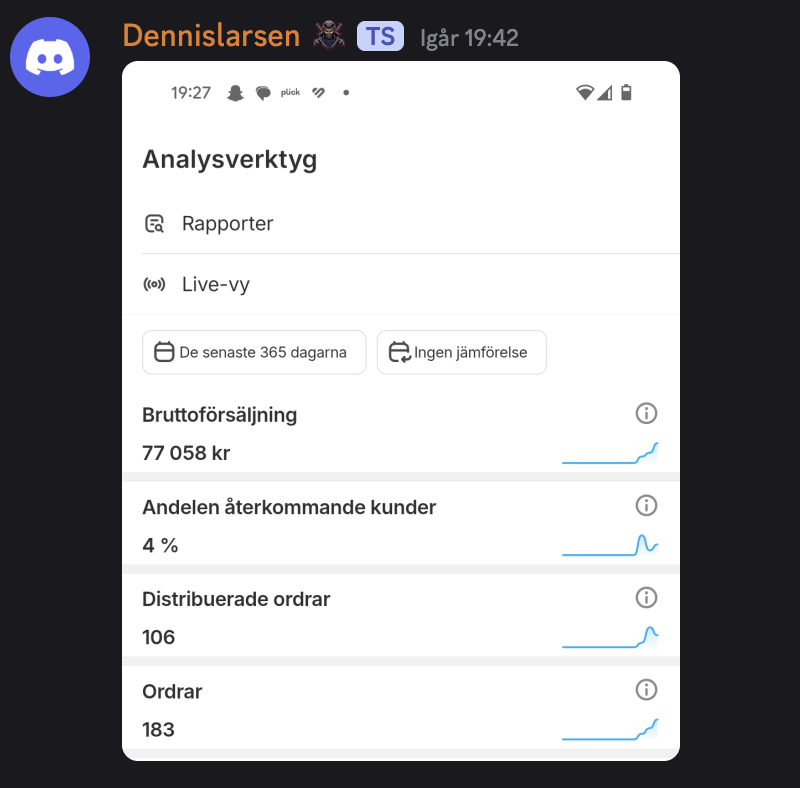Open Dennislarsen's profile avatar
The image size is (800, 788).
tap(50, 57)
